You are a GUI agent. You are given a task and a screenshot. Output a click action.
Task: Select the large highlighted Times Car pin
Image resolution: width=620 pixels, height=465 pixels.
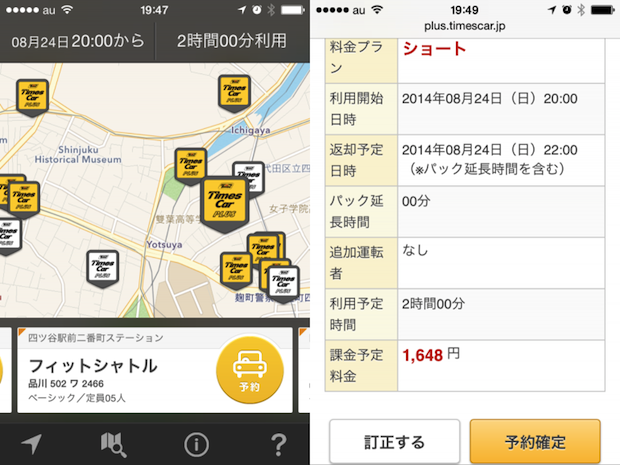(225, 202)
